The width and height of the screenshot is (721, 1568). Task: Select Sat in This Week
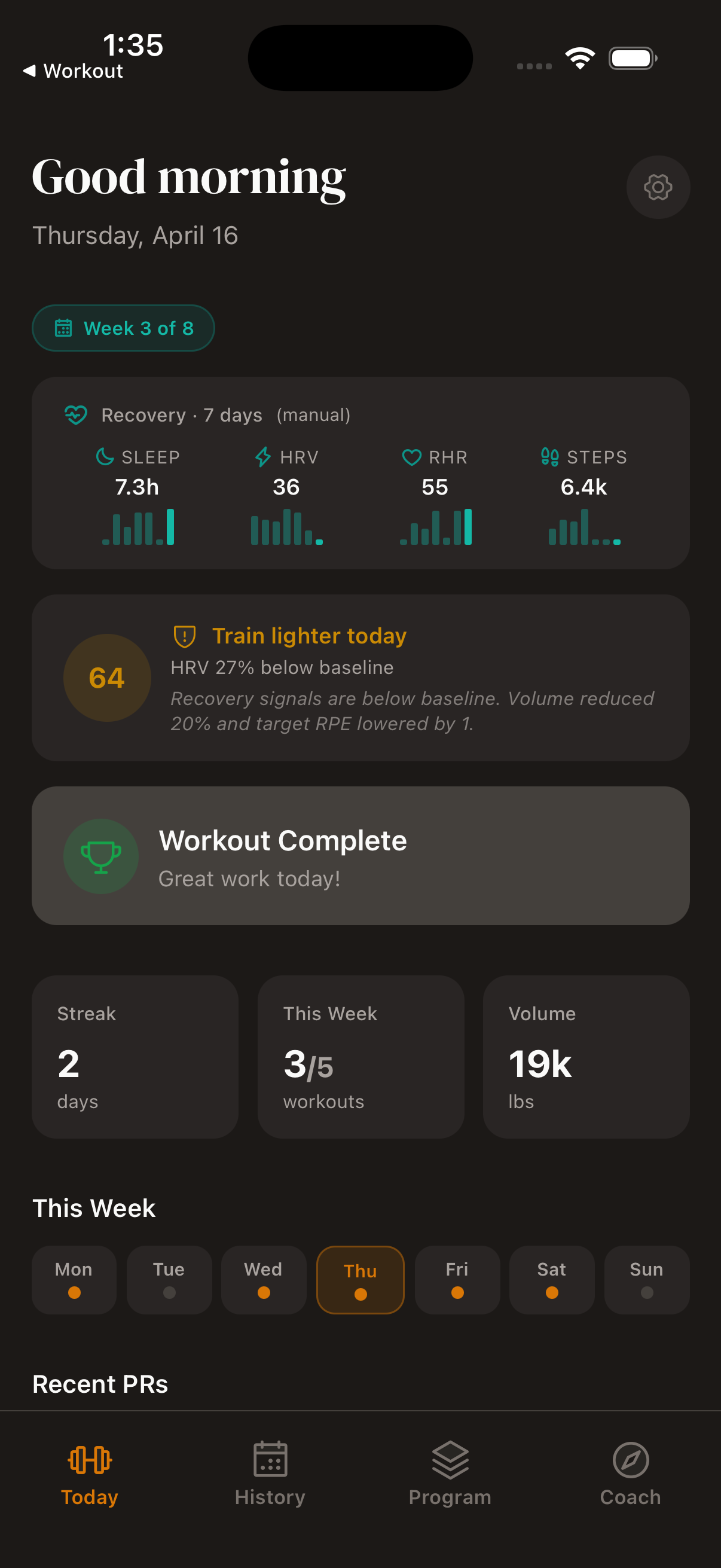pyautogui.click(x=552, y=1279)
